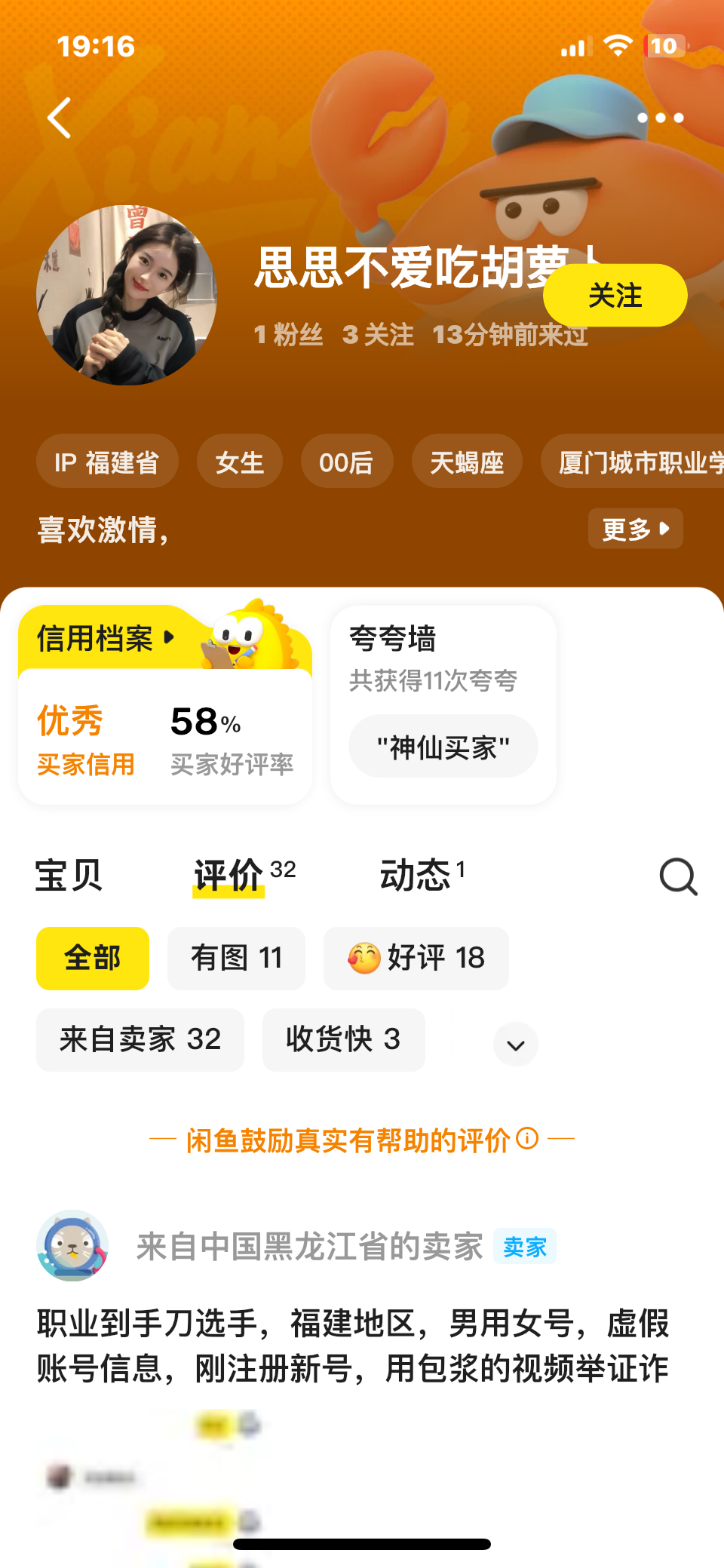Tap the 关注 follow button
The image size is (724, 1568).
615,295
